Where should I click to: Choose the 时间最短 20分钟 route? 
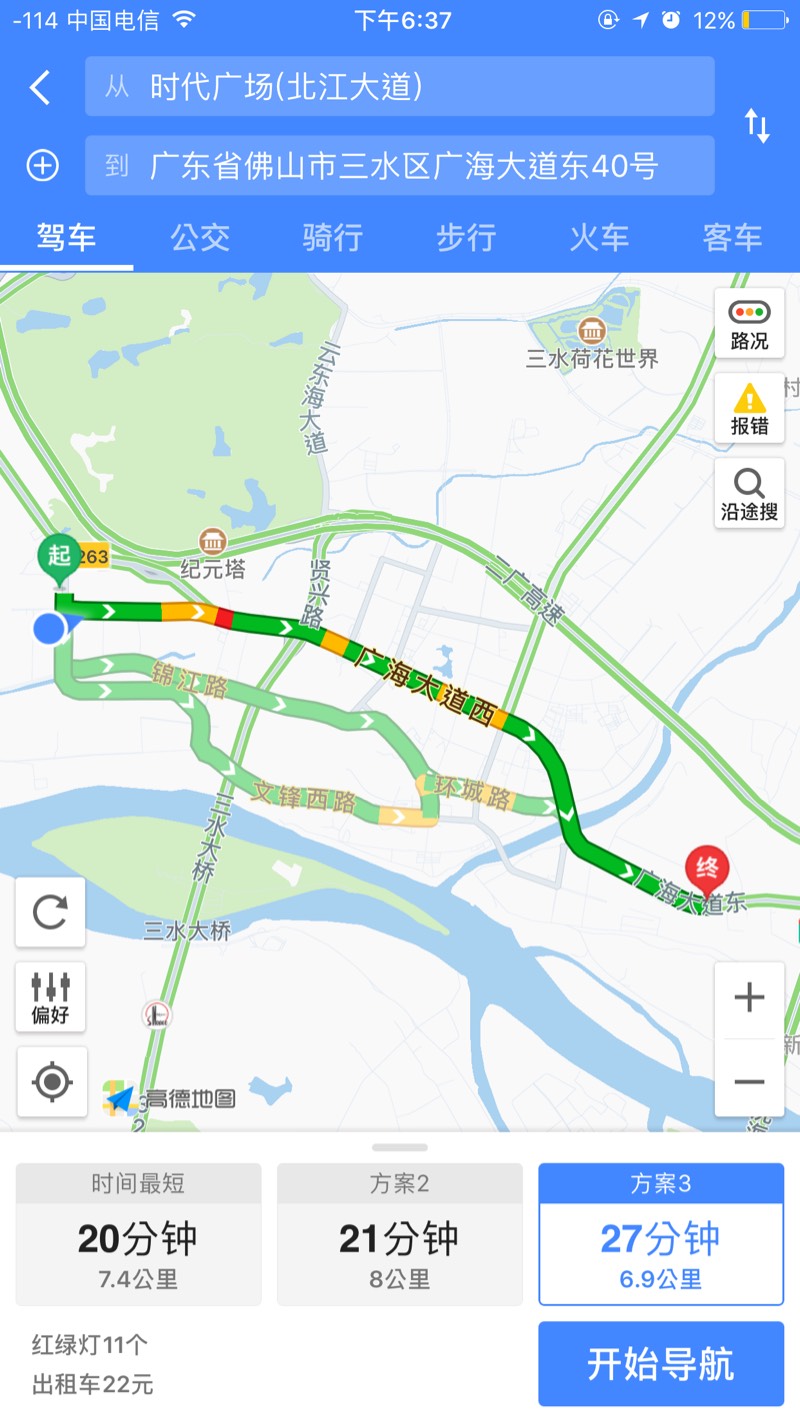138,1235
